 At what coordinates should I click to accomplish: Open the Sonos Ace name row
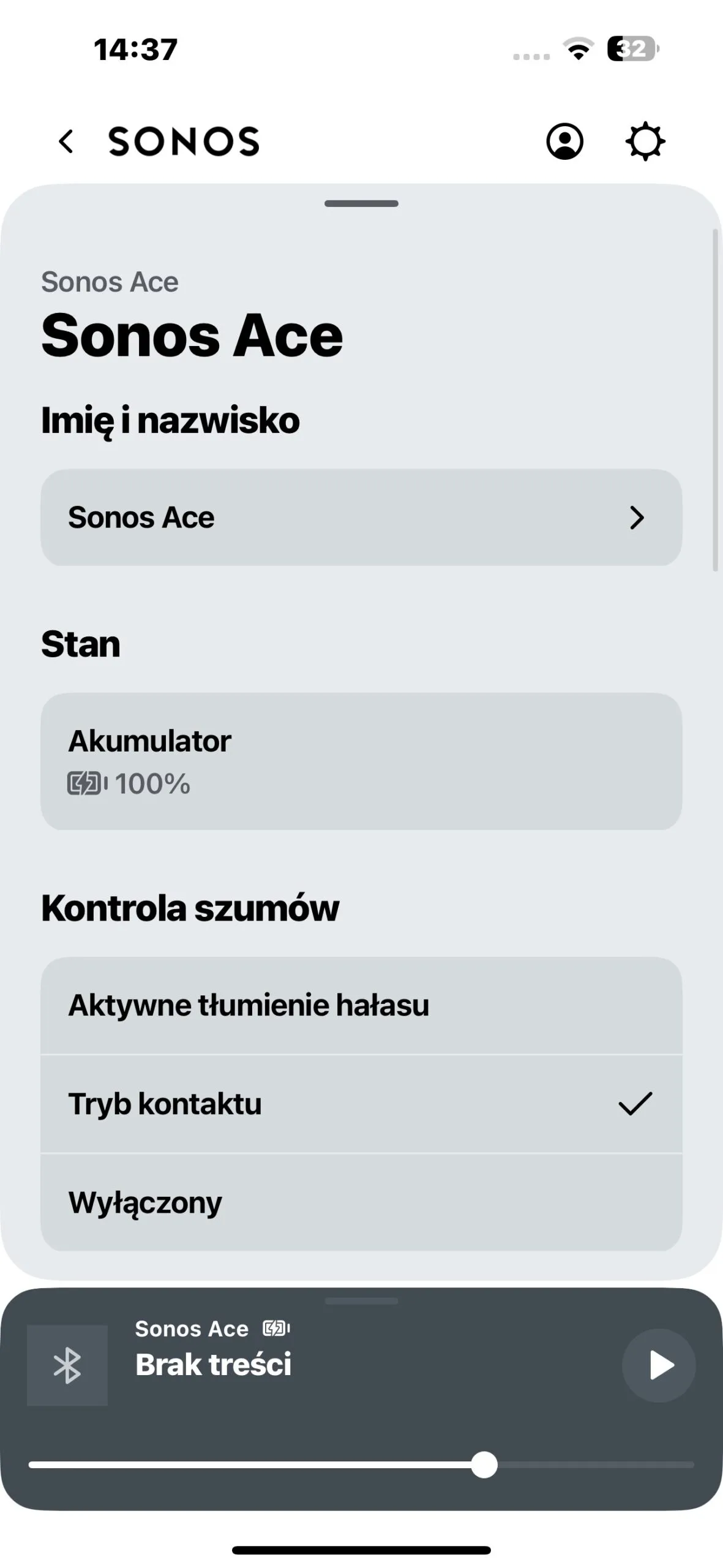[361, 518]
